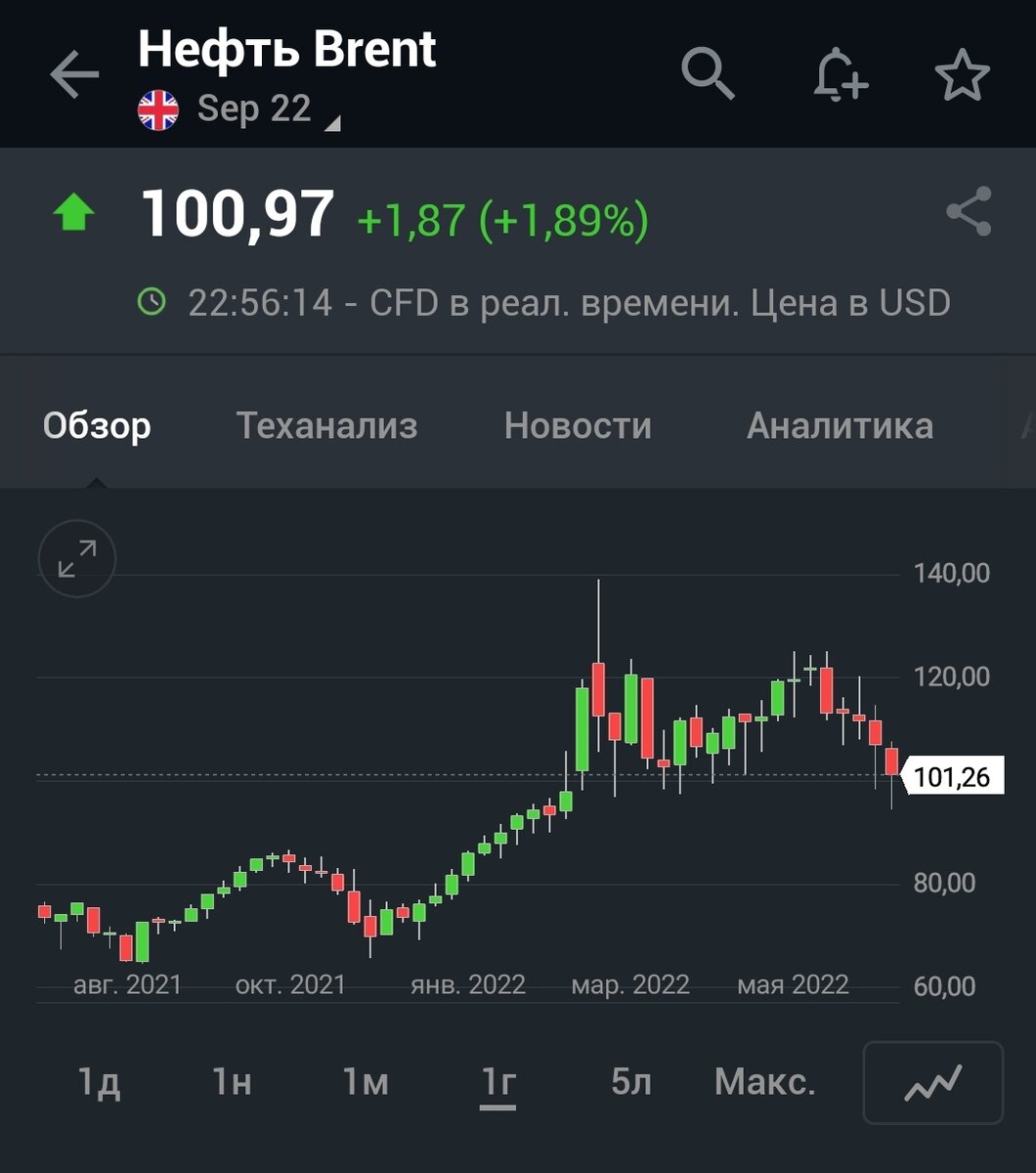Image resolution: width=1036 pixels, height=1173 pixels.
Task: Expand the chart to fullscreen
Action: [x=75, y=559]
